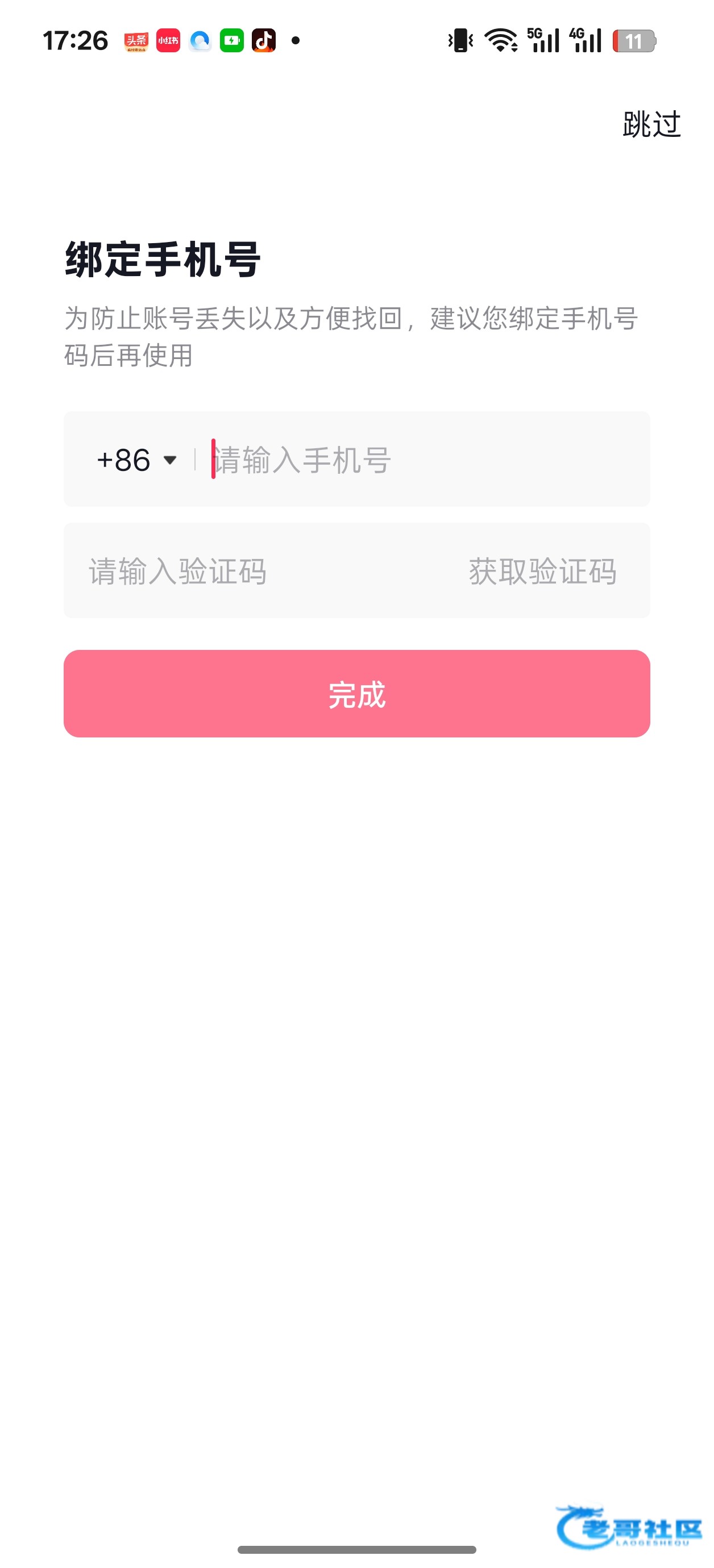This screenshot has width=714, height=1568.
Task: Request a code with 获取验证码
Action: click(x=542, y=572)
